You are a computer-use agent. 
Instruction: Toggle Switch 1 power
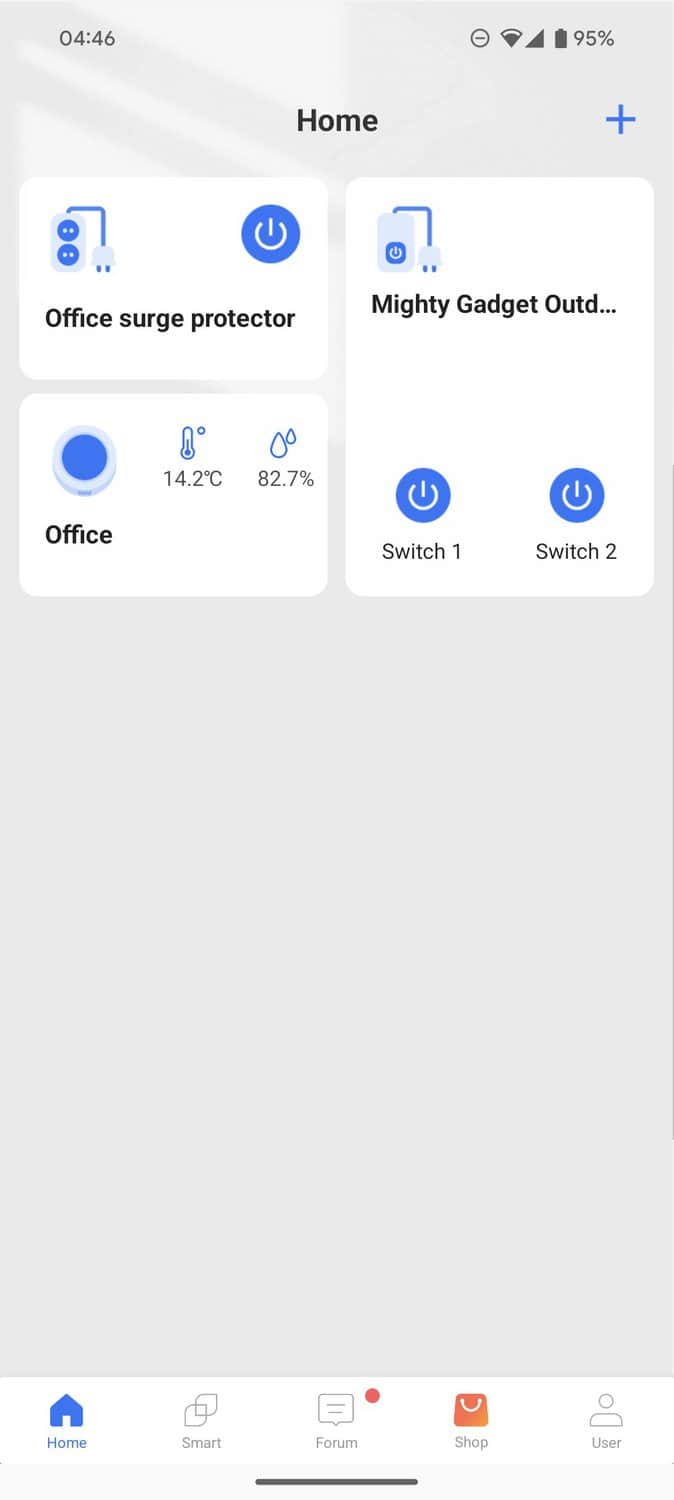click(x=422, y=495)
